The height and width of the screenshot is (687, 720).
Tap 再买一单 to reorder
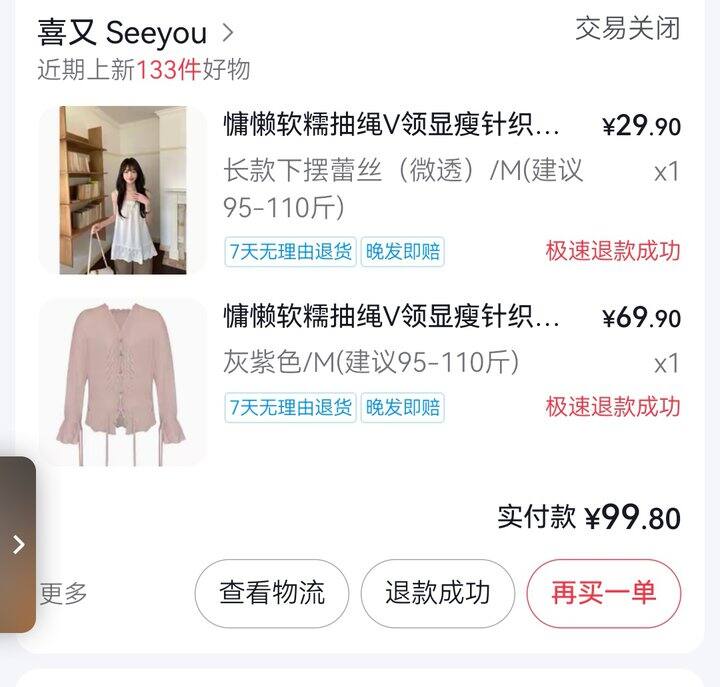(604, 593)
